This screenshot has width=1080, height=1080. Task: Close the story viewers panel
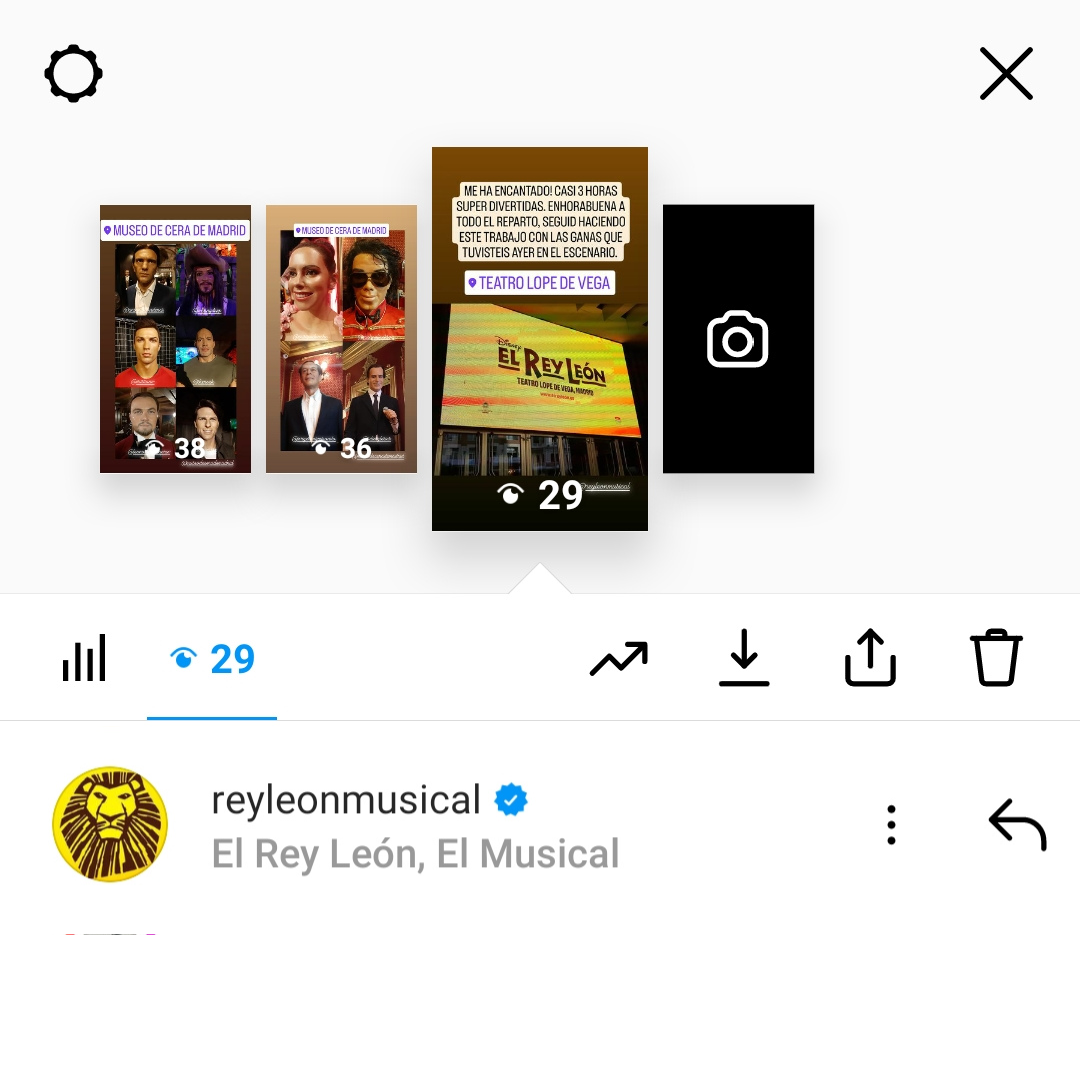[x=1006, y=73]
